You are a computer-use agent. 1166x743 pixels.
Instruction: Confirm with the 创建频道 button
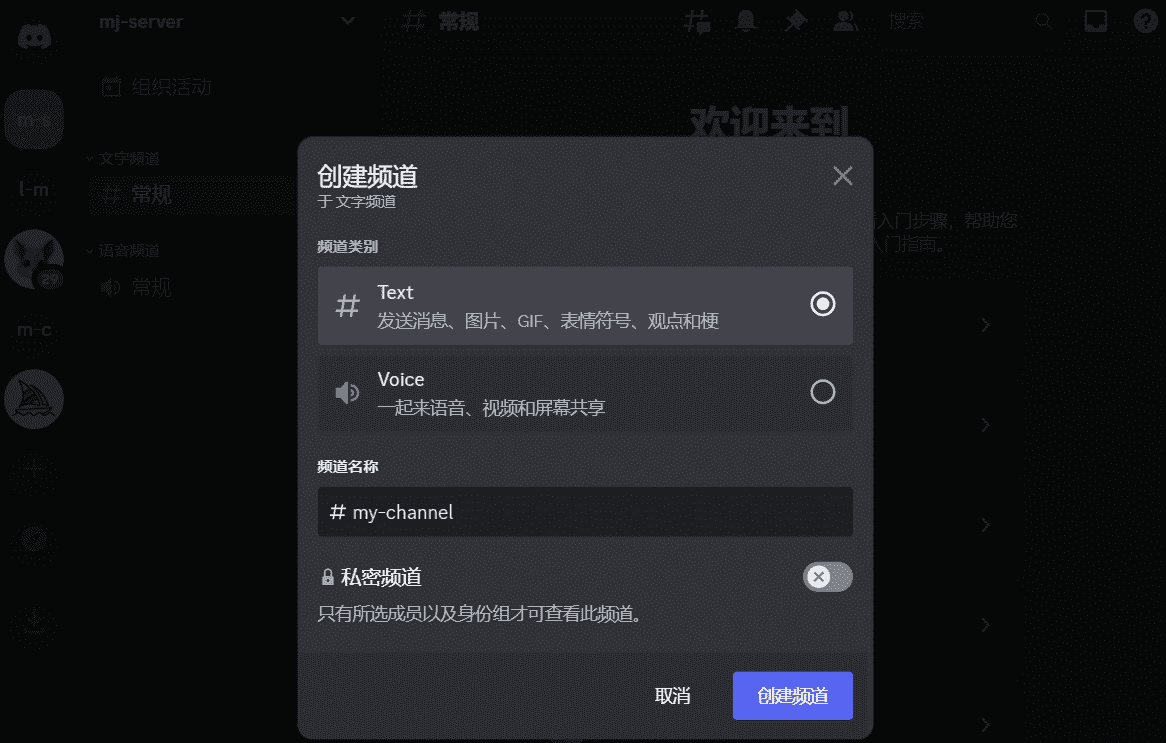tap(792, 696)
